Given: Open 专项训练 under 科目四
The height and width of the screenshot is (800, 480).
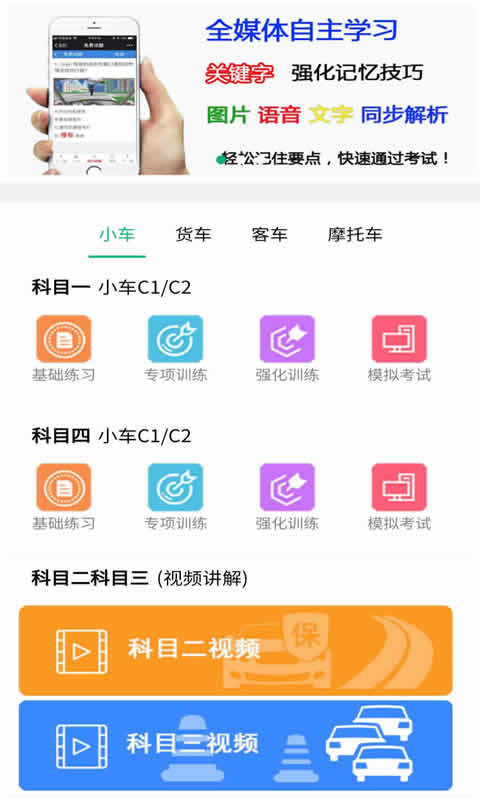Looking at the screenshot, I should pos(175,497).
